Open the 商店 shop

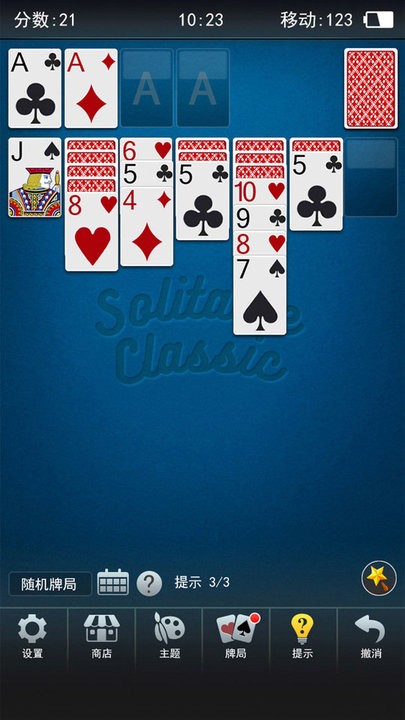point(101,636)
